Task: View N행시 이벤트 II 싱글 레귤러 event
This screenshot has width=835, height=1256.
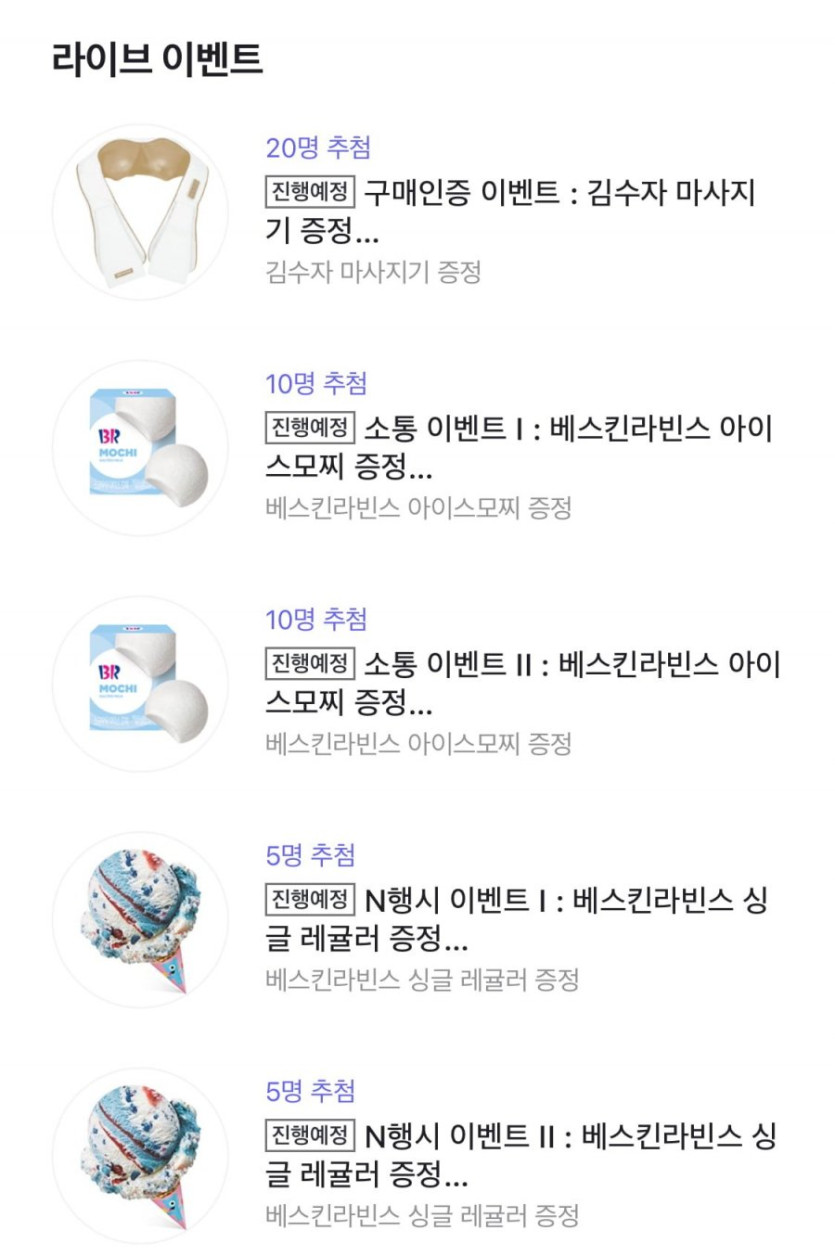Action: point(520,1155)
